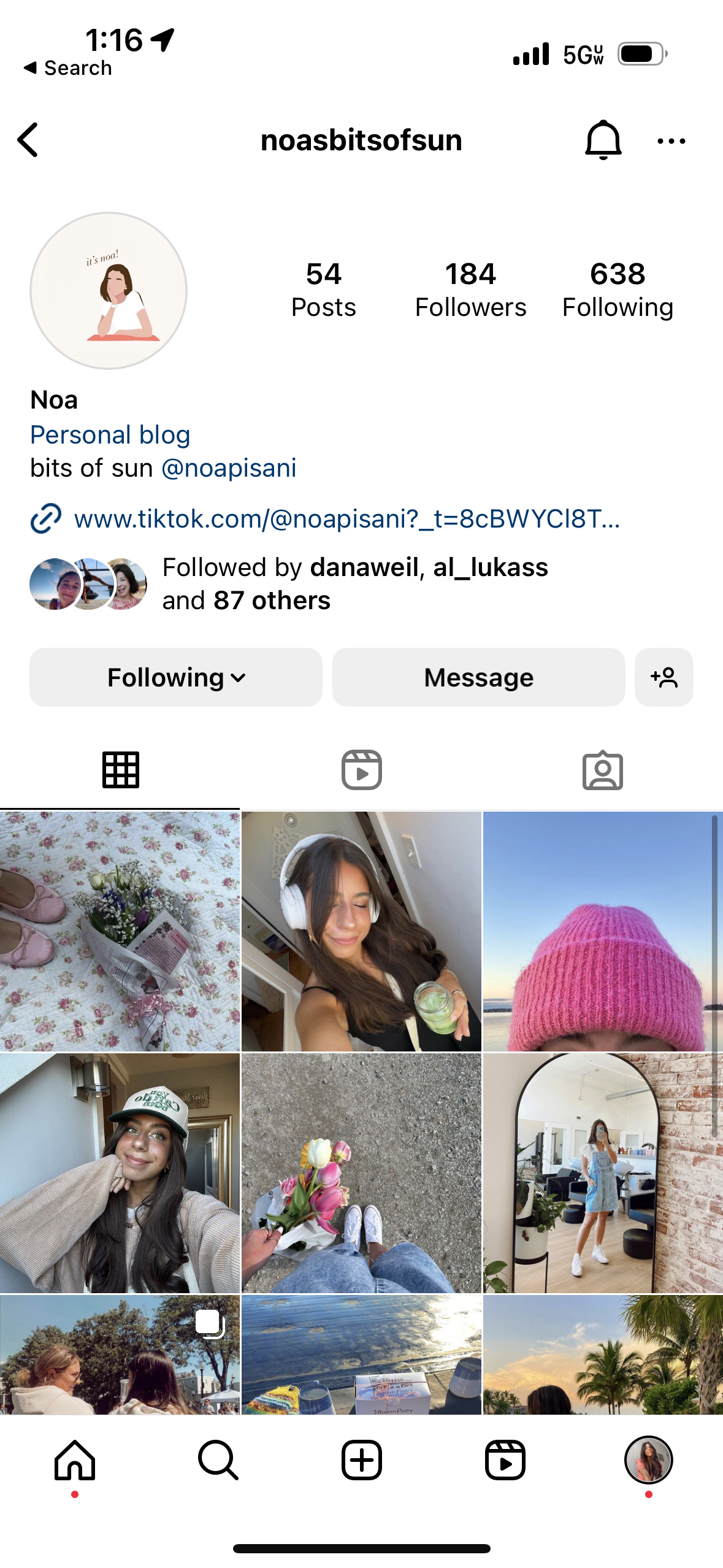Viewport: 723px width, 1568px height.
Task: Switch to the tagged photos tab
Action: click(603, 770)
